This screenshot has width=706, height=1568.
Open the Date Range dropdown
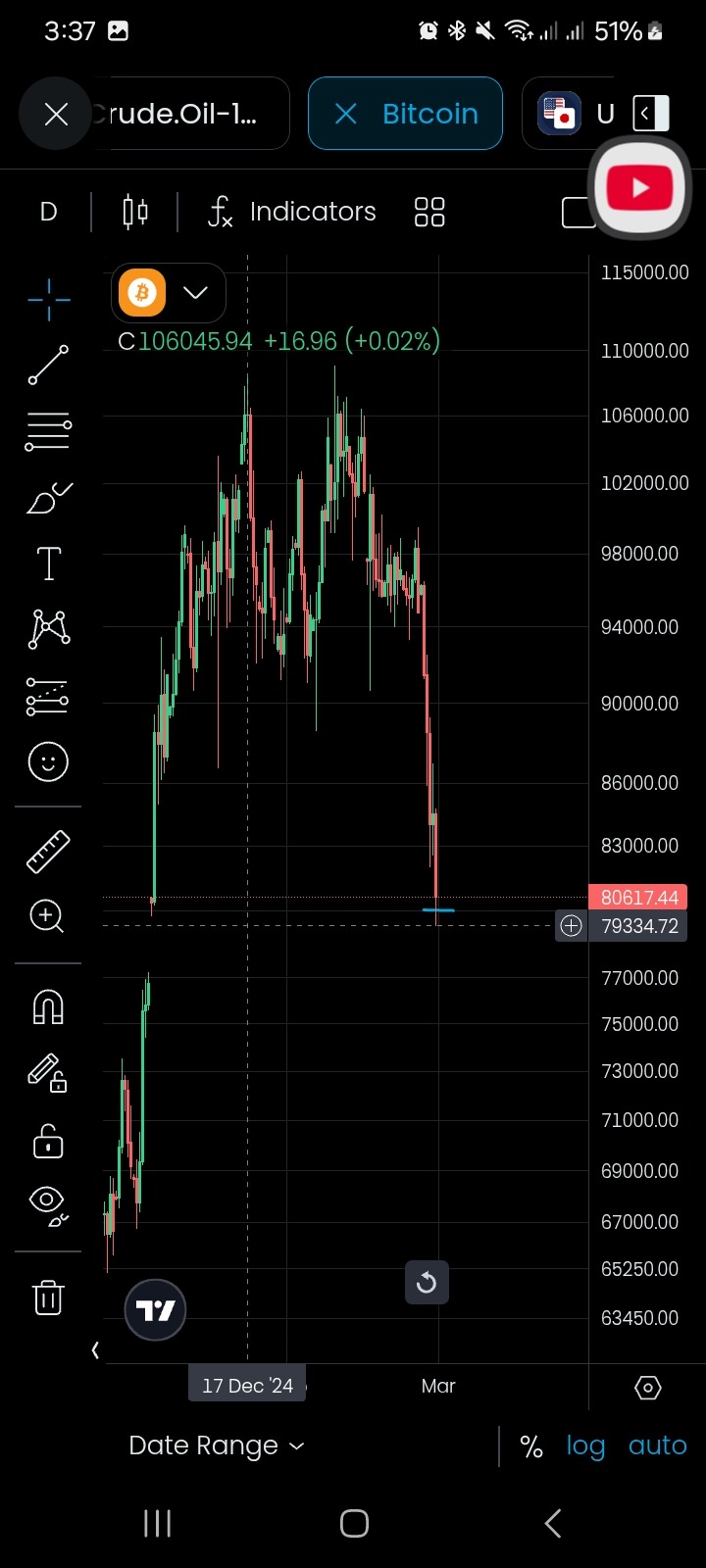click(x=217, y=1445)
